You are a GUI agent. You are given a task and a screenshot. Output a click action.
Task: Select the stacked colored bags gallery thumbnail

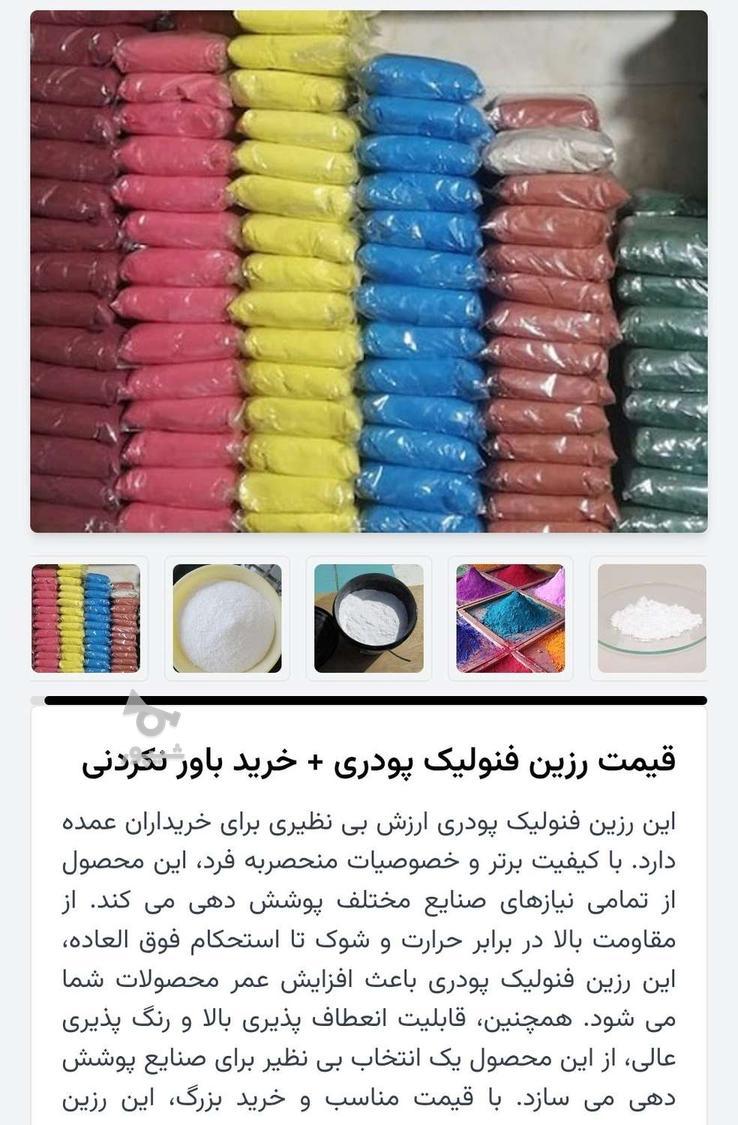click(86, 618)
